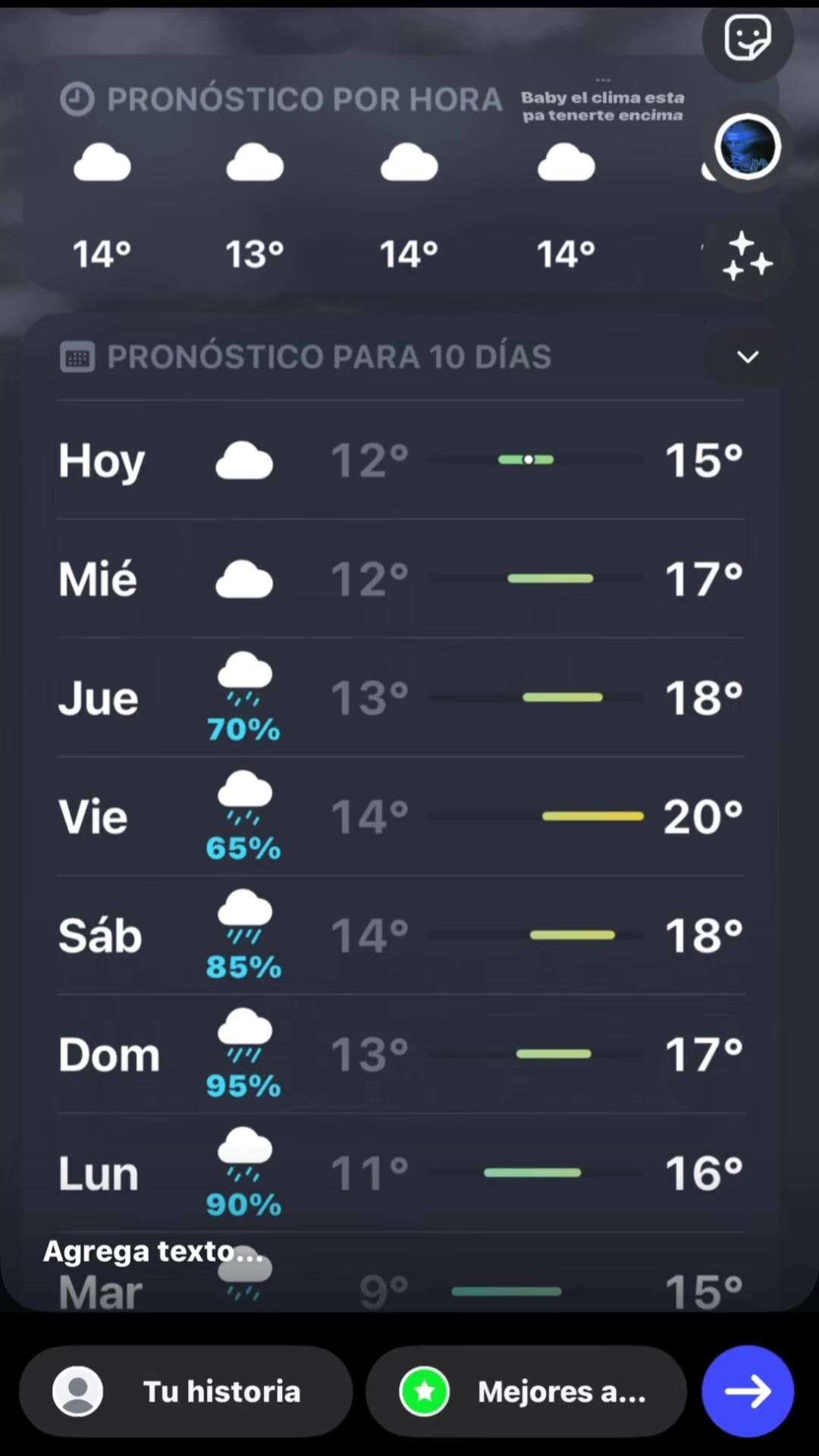This screenshot has height=1456, width=819.
Task: Tap the blue arrow to send
Action: pos(748,1392)
